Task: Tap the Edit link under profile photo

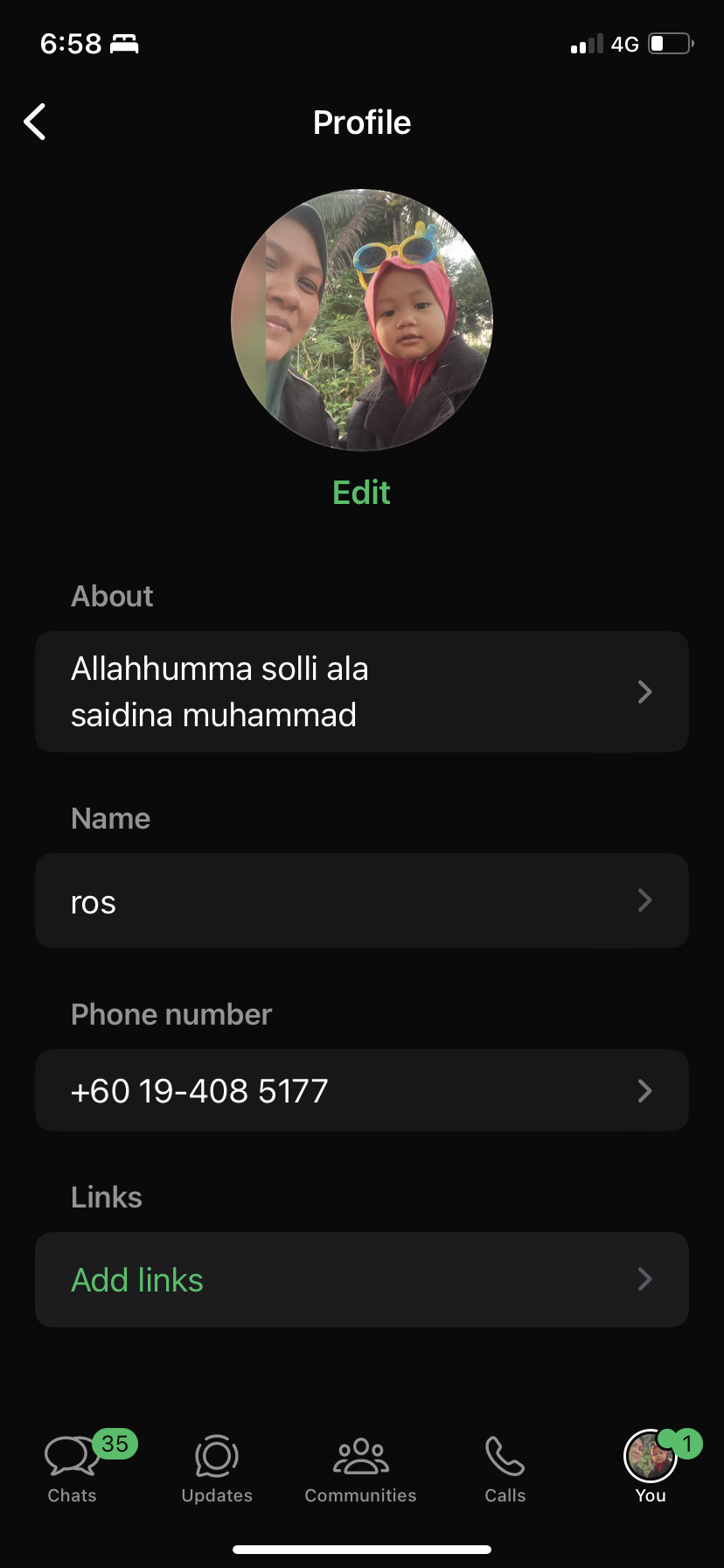Action: tap(361, 493)
